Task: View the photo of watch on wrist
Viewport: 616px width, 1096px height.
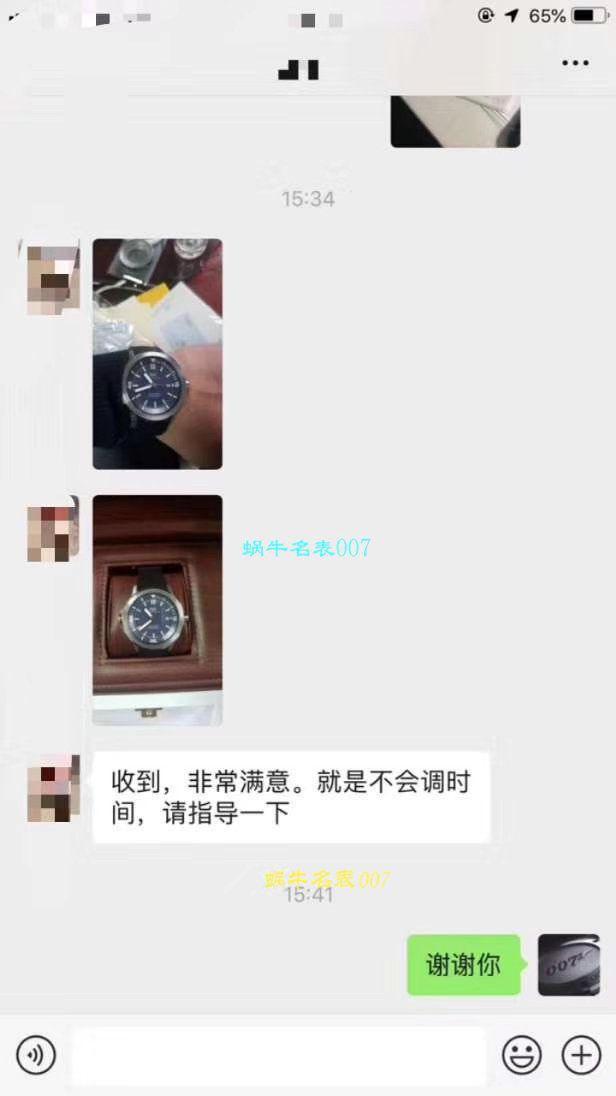Action: tap(157, 354)
